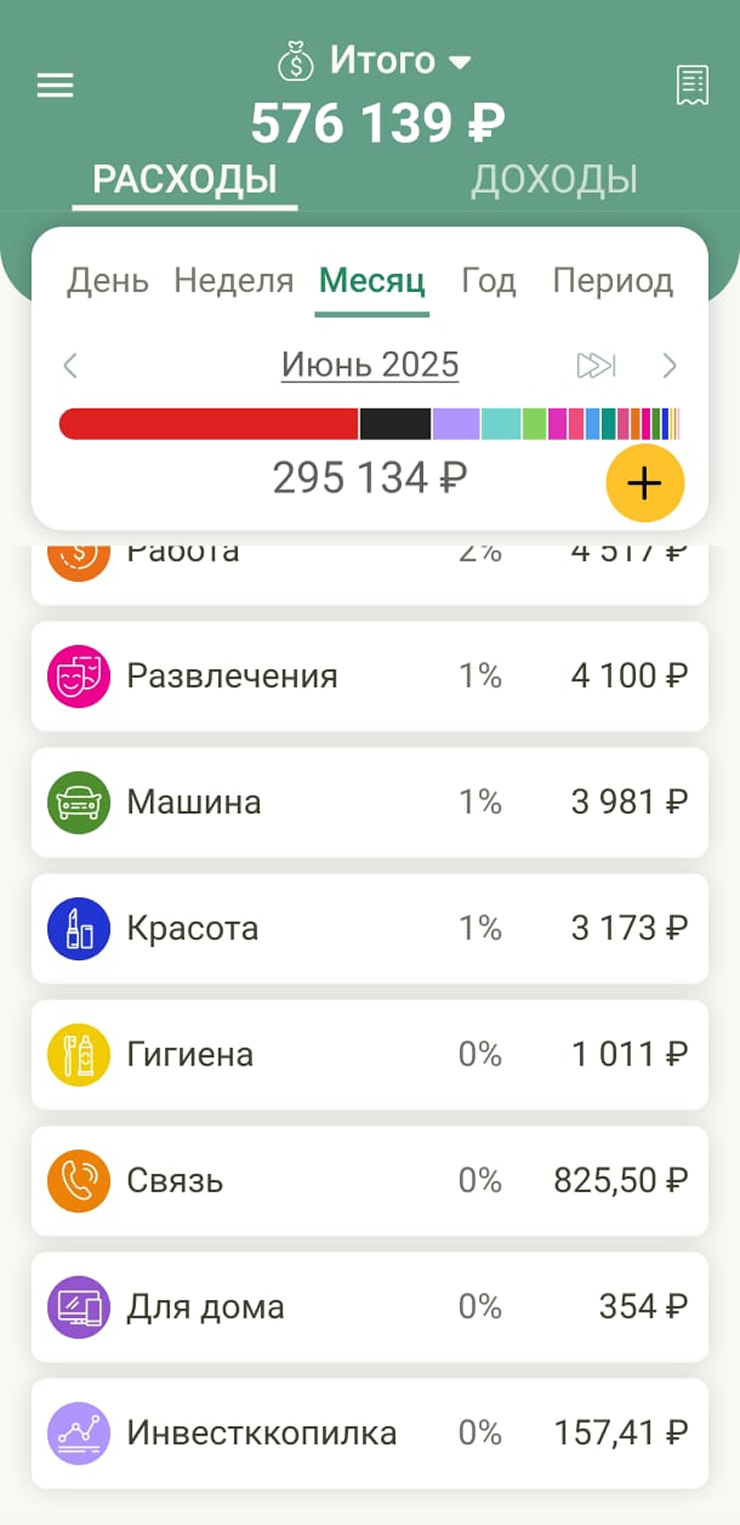Jump to the latest period icon

pyautogui.click(x=597, y=366)
